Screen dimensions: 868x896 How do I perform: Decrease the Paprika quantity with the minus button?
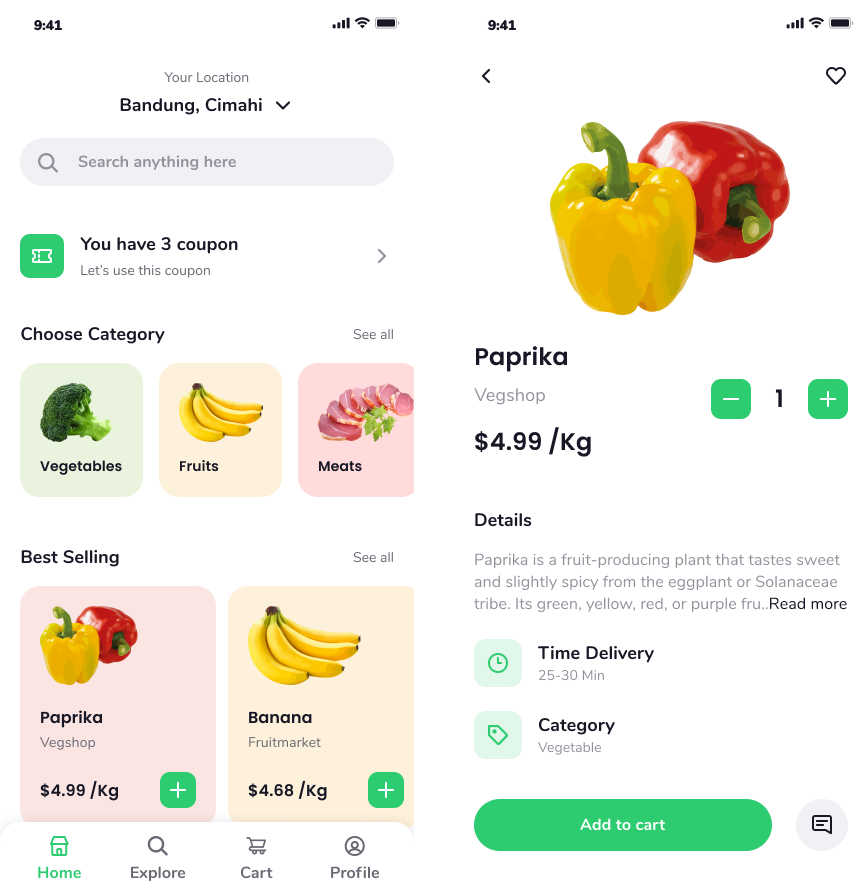tap(731, 399)
